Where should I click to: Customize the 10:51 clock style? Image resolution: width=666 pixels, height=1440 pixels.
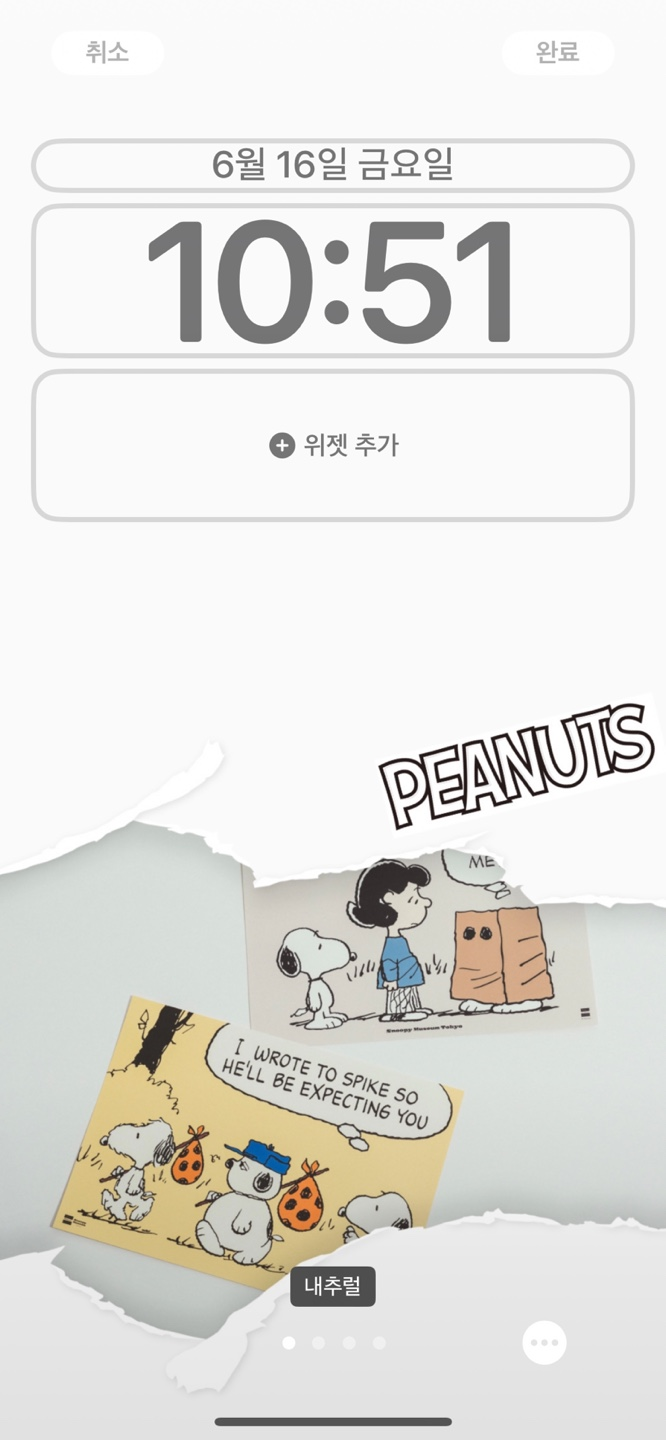pos(333,281)
